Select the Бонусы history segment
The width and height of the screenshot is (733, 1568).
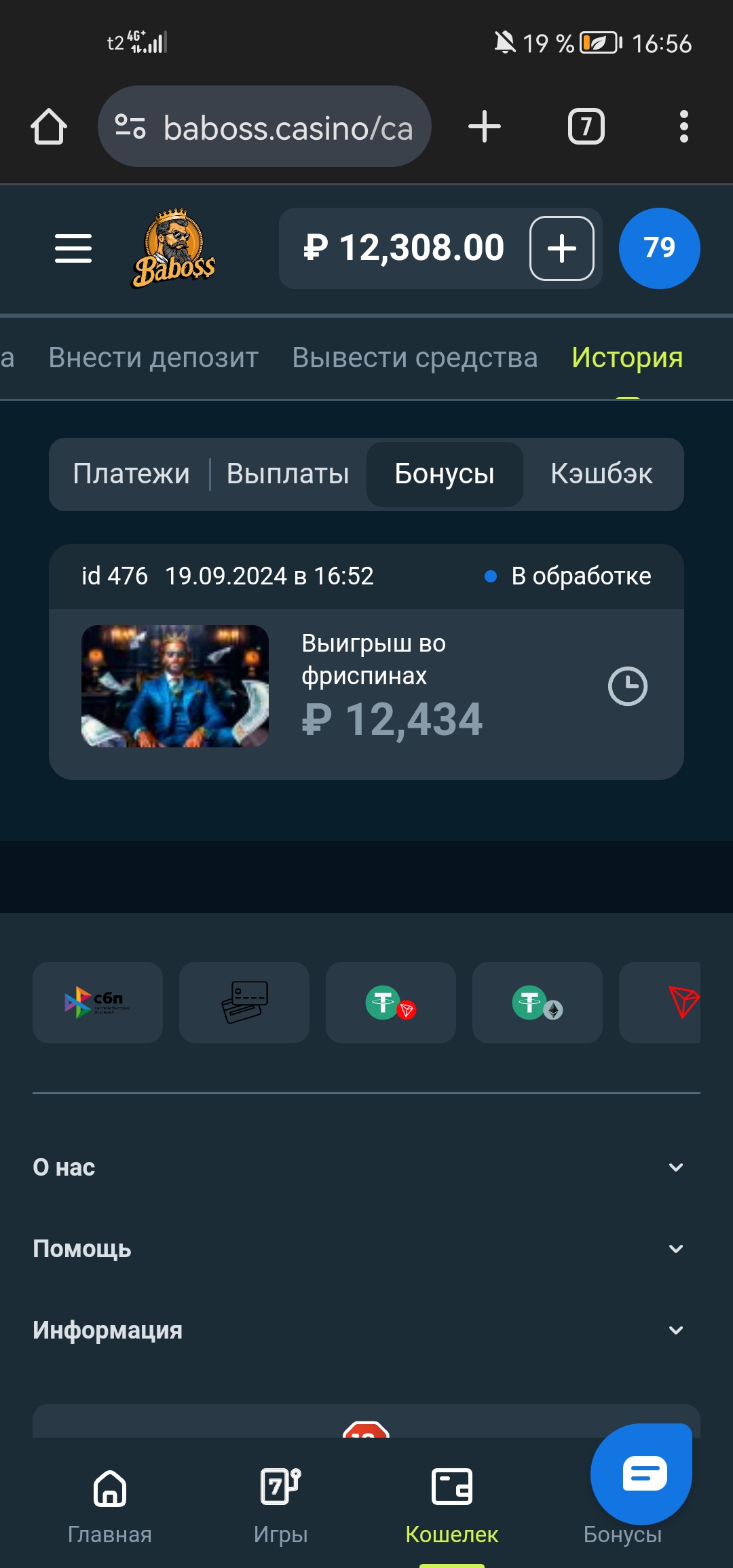coord(445,474)
